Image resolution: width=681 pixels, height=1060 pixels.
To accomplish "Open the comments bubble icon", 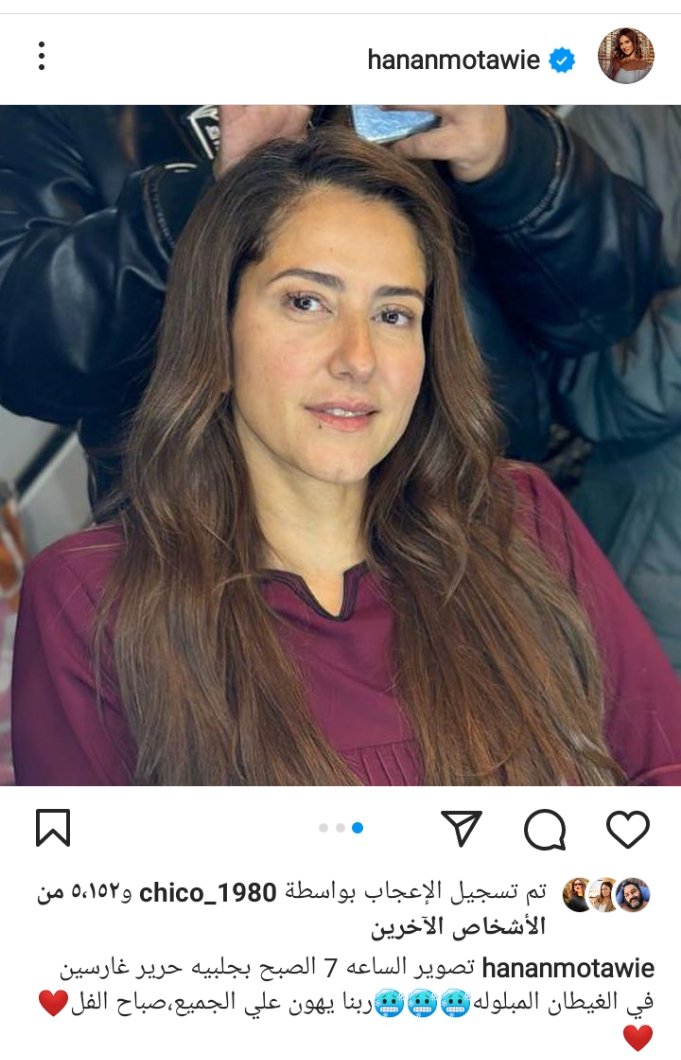I will pos(545,829).
